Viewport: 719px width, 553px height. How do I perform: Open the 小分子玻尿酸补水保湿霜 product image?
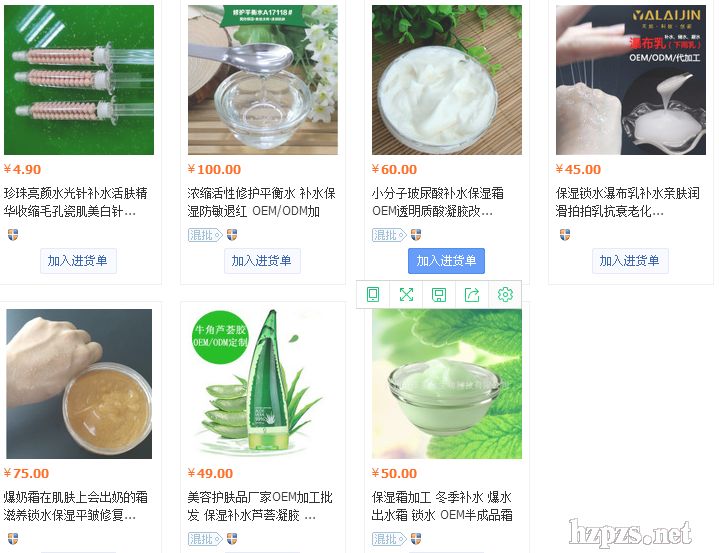pyautogui.click(x=447, y=80)
